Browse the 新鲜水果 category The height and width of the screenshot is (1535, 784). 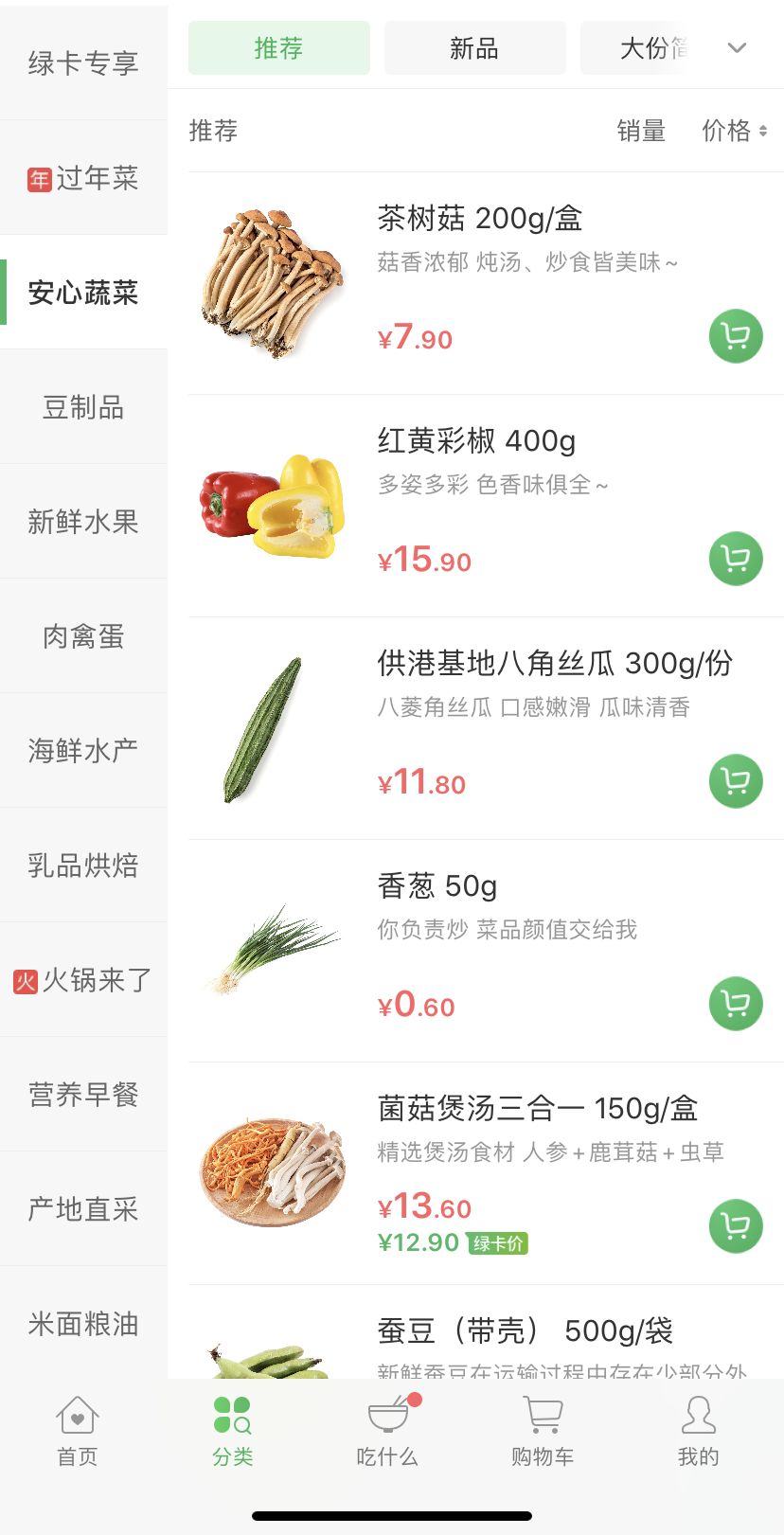tap(83, 522)
